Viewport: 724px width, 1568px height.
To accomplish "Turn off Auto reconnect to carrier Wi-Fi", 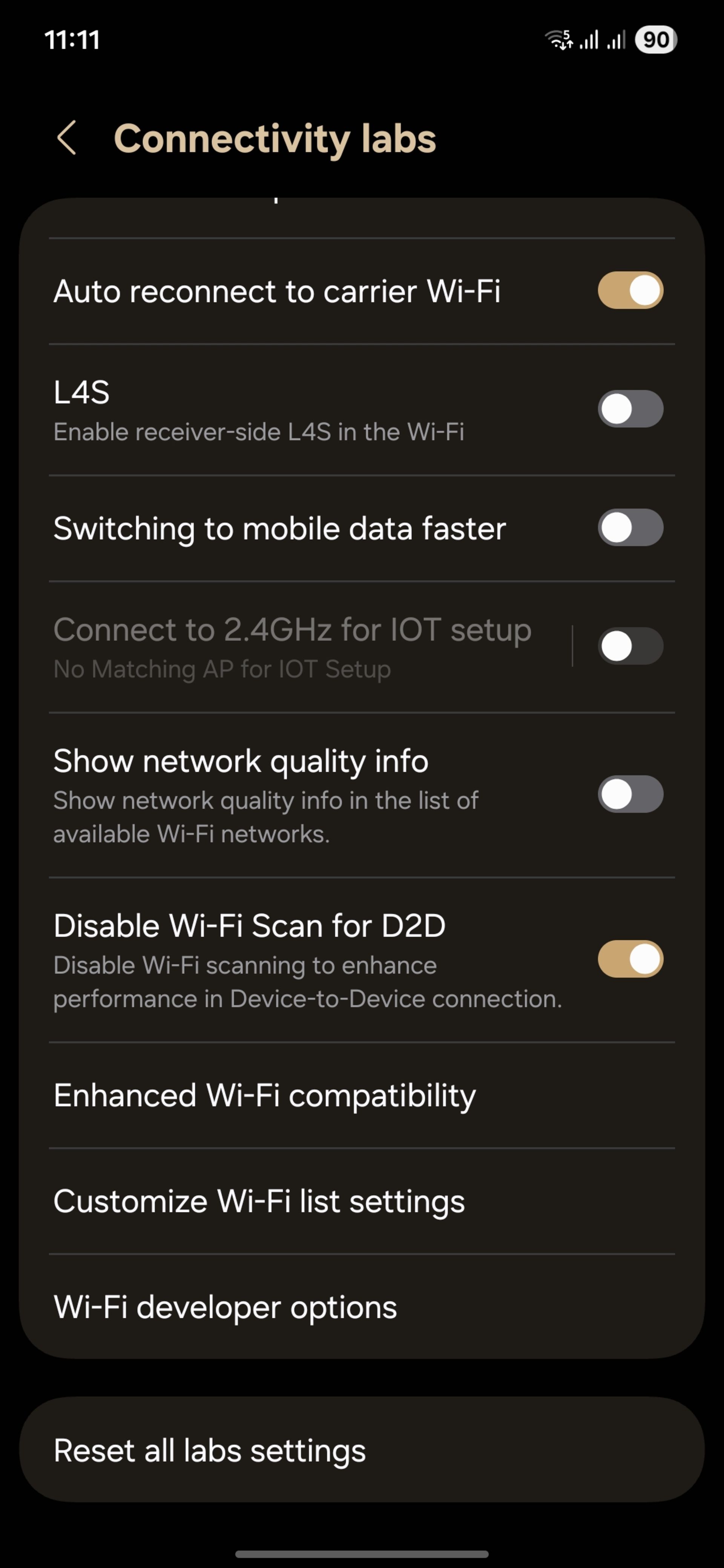I will click(630, 290).
